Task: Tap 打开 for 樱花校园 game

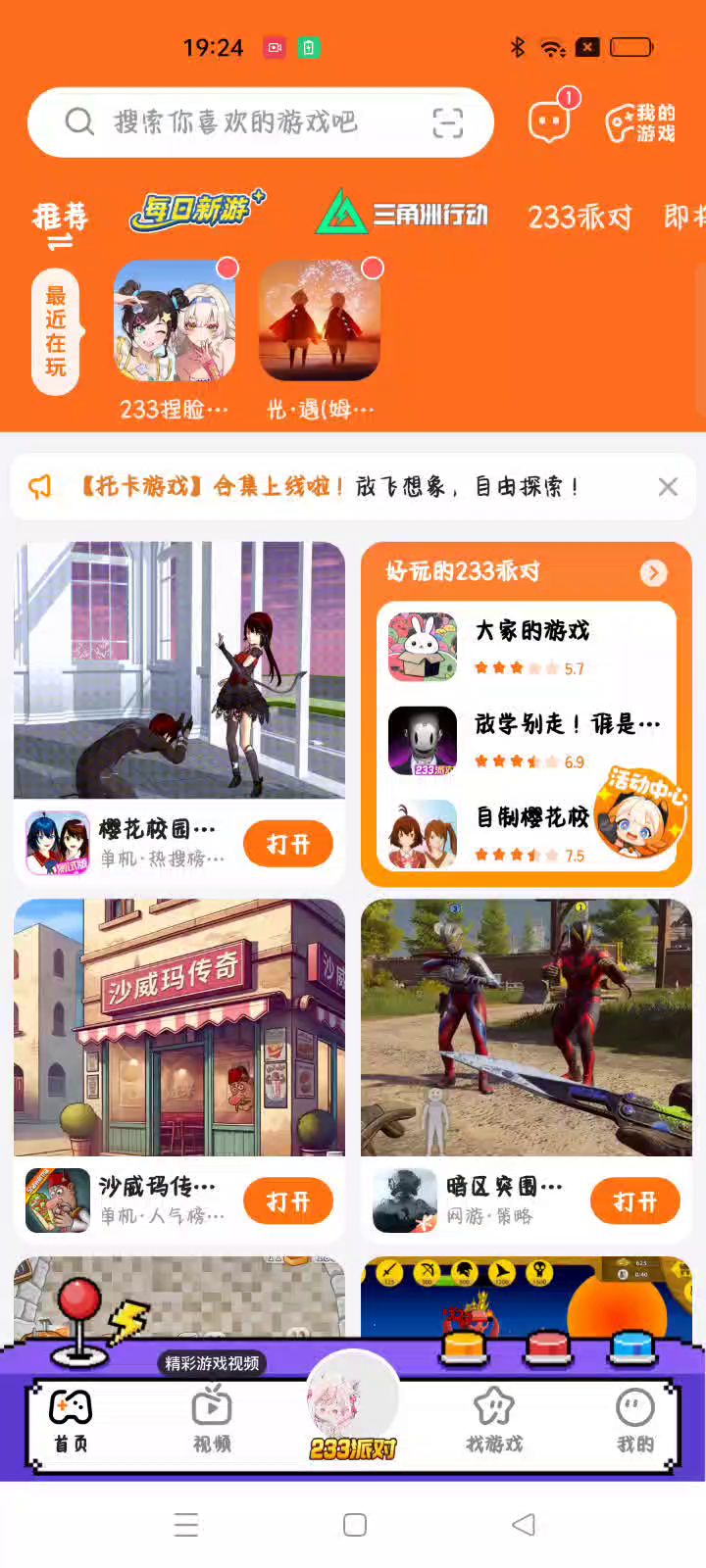Action: pos(288,844)
